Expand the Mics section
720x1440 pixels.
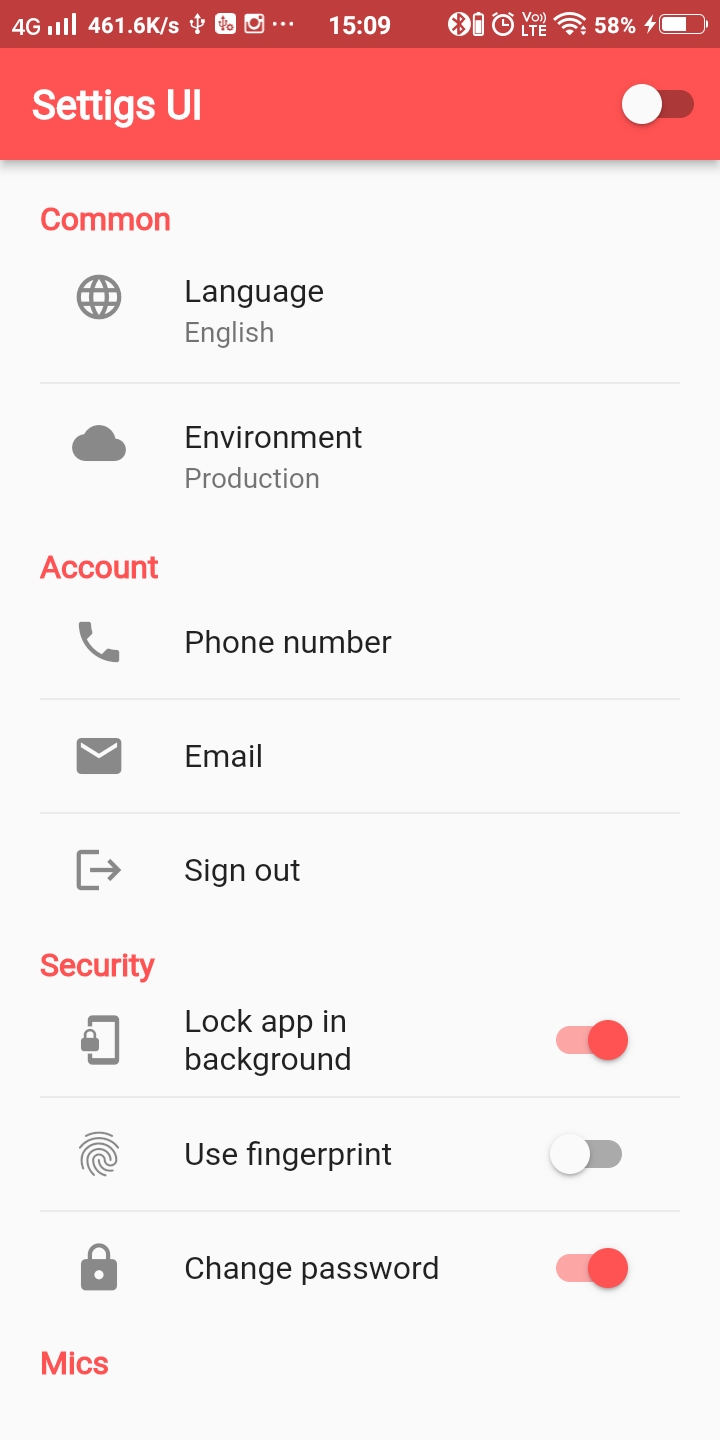pyautogui.click(x=74, y=1363)
